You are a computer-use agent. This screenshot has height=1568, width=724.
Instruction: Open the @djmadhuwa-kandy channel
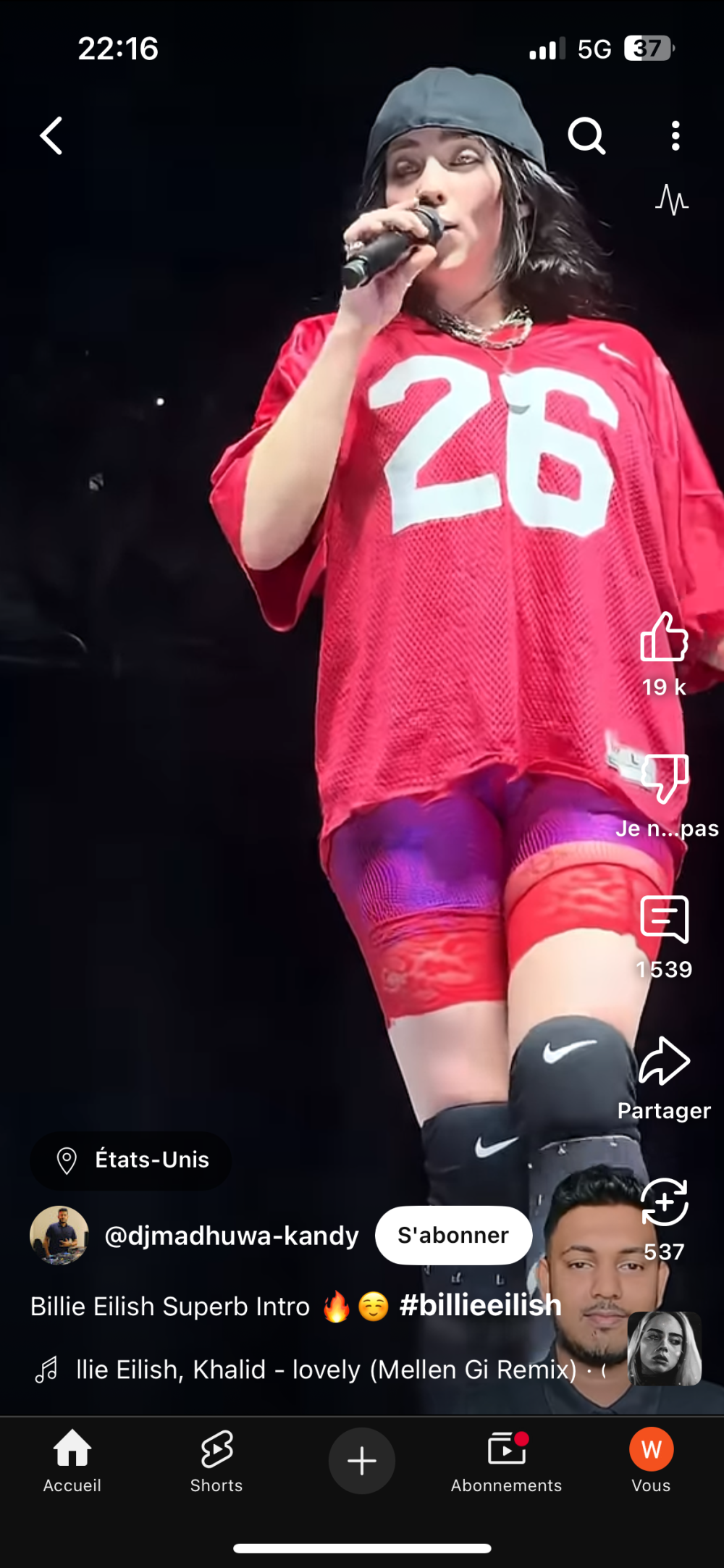pos(231,1236)
